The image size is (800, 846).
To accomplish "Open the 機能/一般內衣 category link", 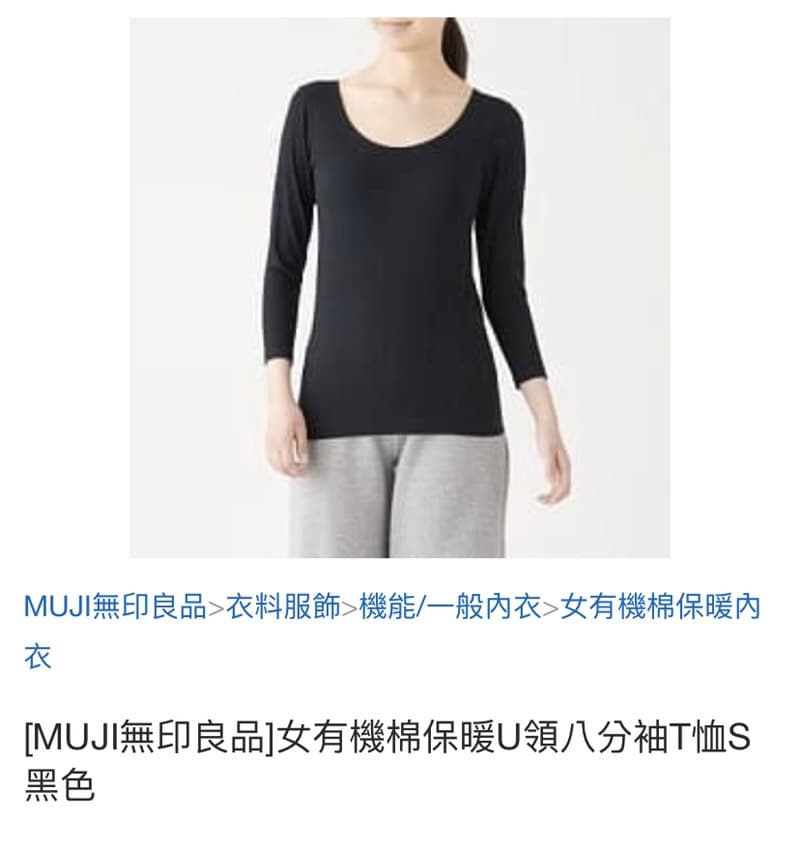I will click(450, 606).
